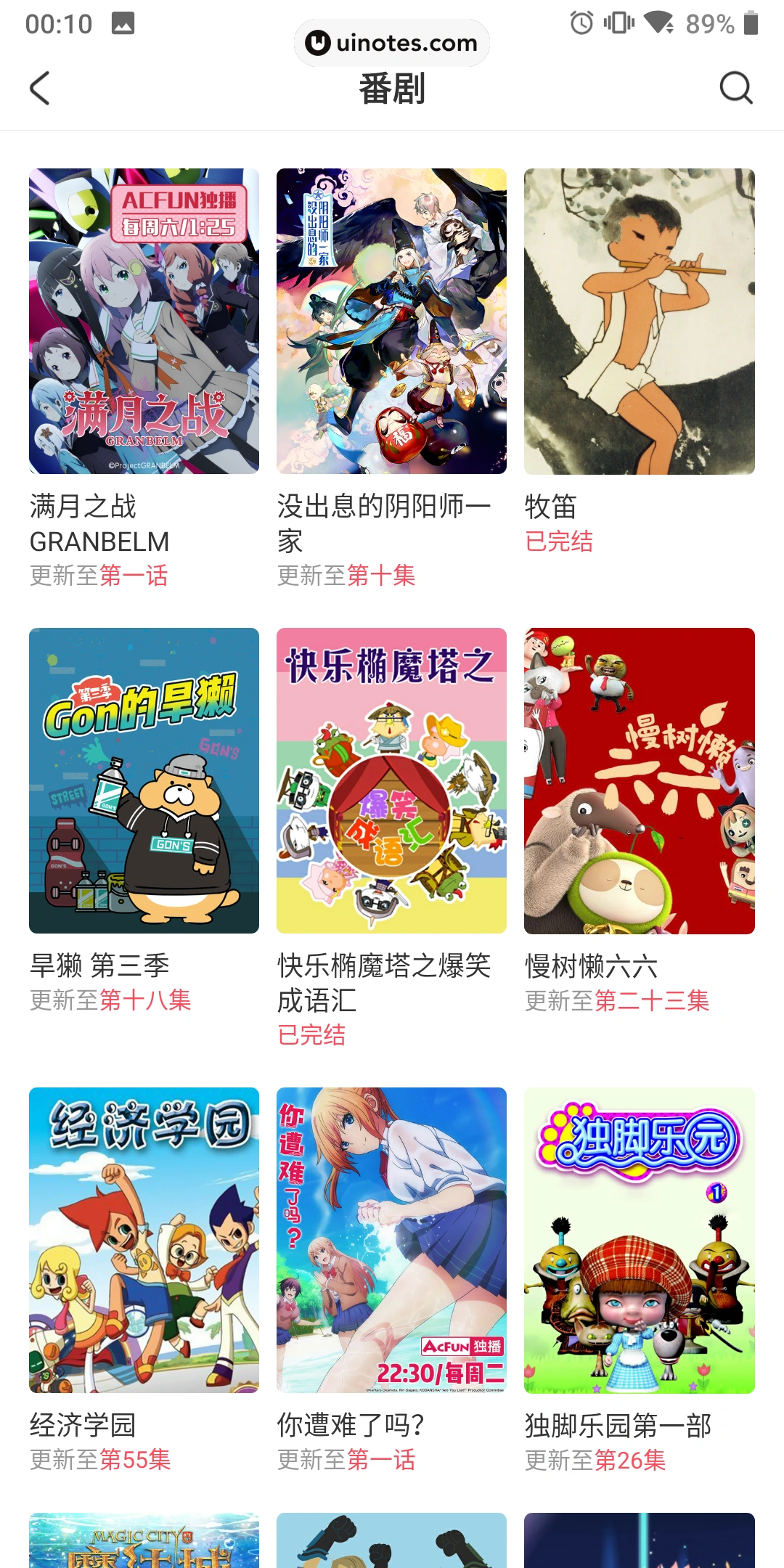
Task: Select the 牧笛 animation card
Action: pyautogui.click(x=639, y=322)
